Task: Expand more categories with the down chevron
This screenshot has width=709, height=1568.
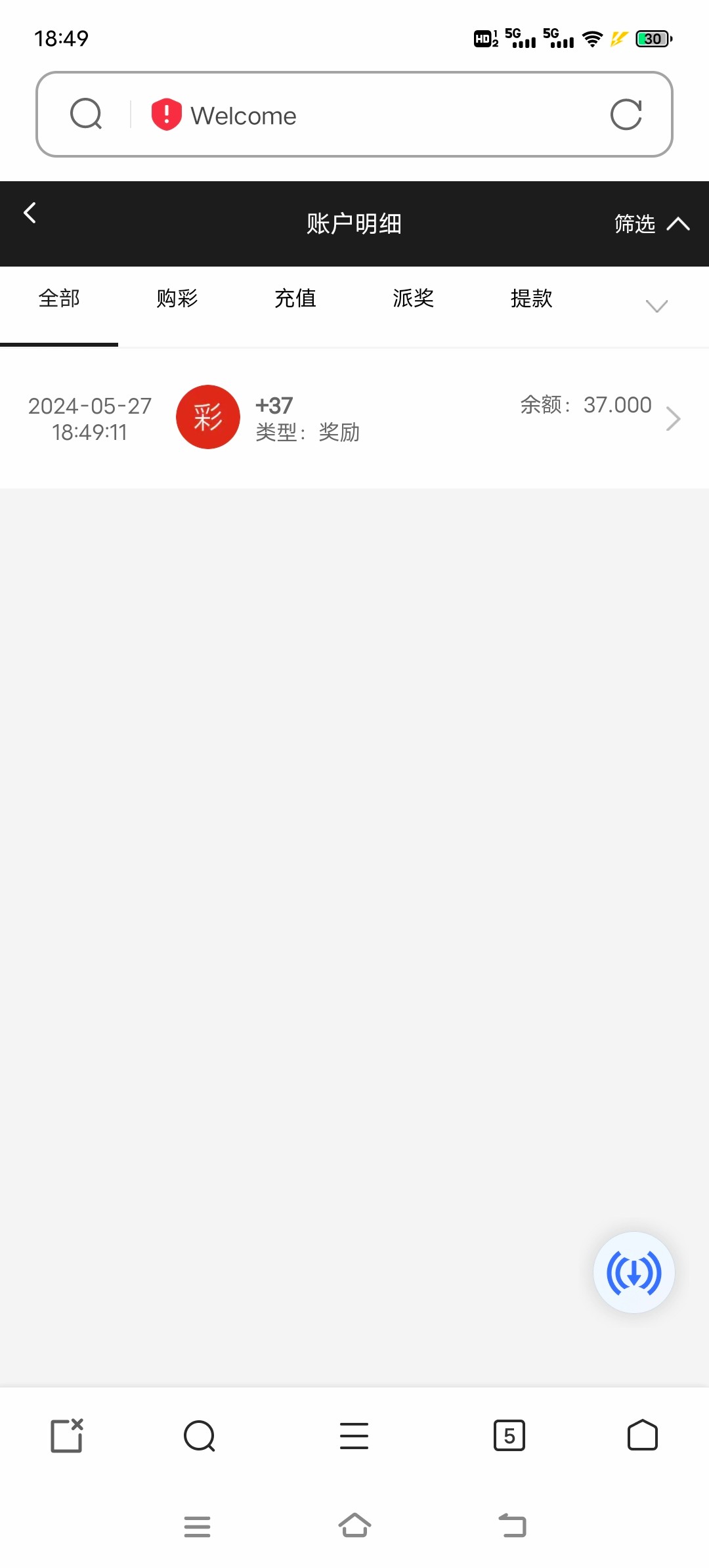Action: click(656, 306)
